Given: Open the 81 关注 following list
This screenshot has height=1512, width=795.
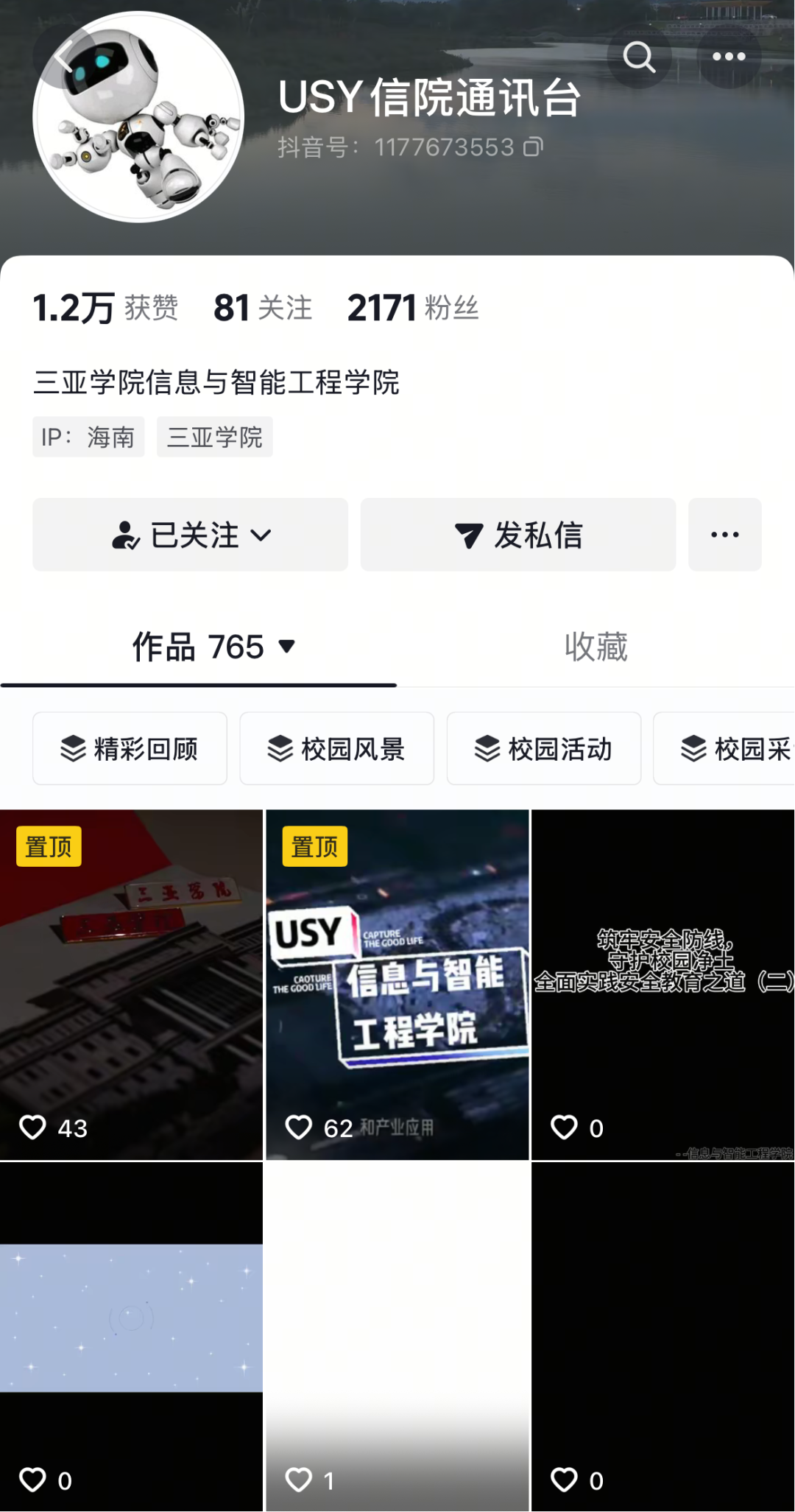Looking at the screenshot, I should 263,308.
